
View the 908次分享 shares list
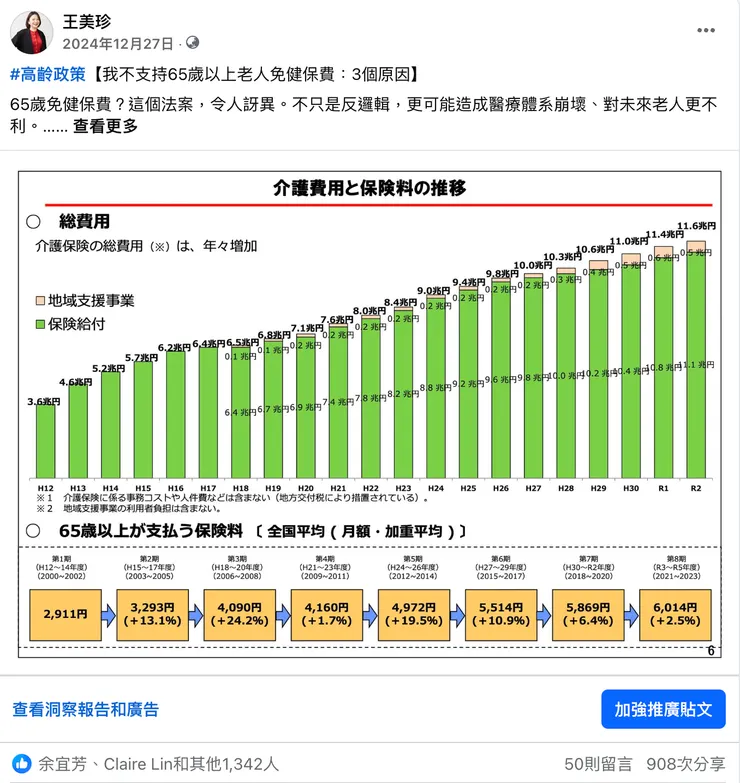click(x=685, y=763)
